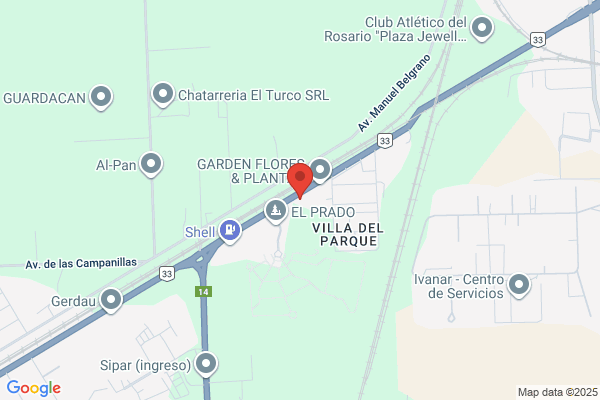Tap the Ivanar - Centro de Servicios marker
This screenshot has height=400, width=600.
pos(518,286)
